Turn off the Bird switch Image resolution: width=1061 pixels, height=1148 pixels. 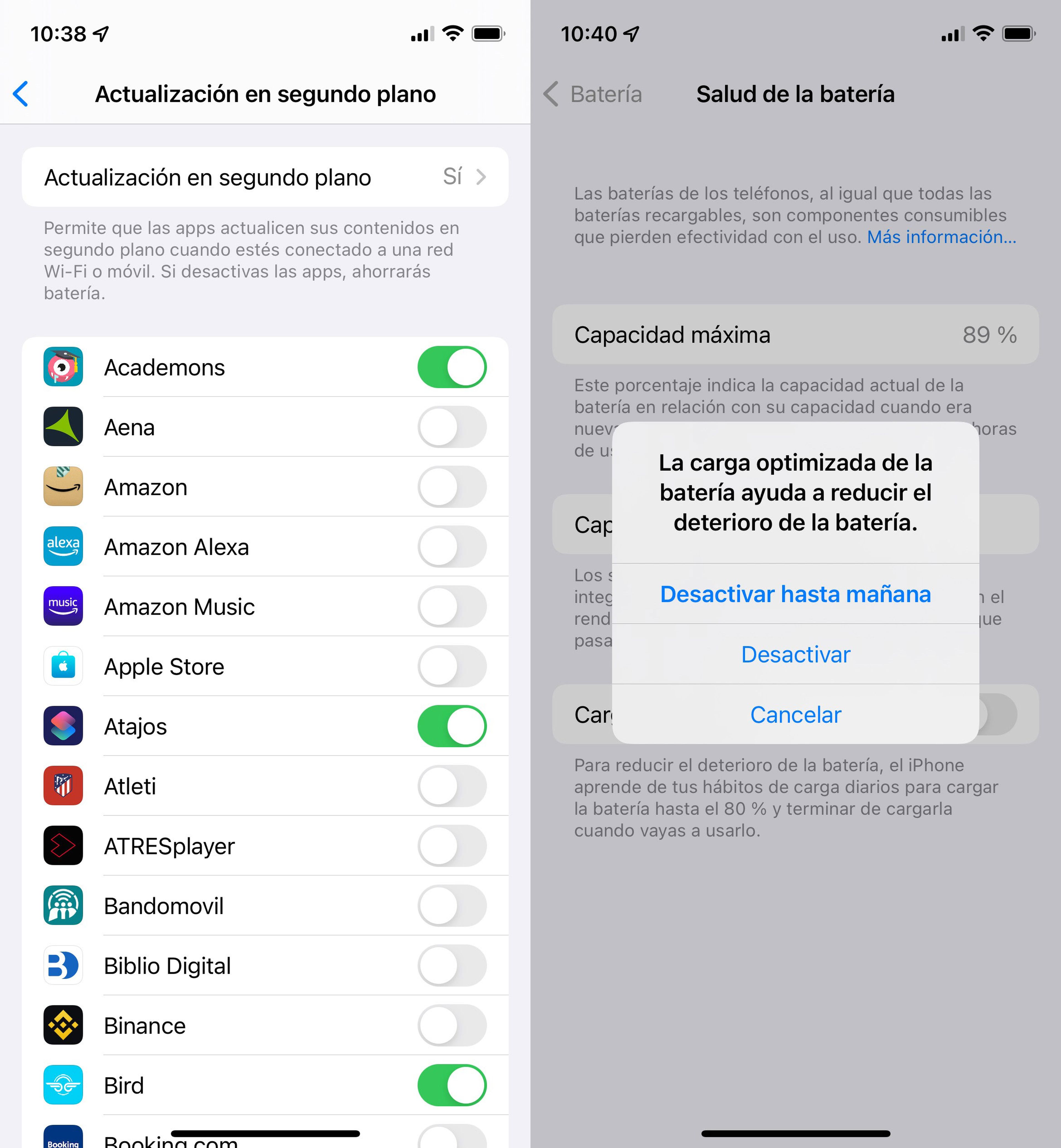click(451, 1085)
